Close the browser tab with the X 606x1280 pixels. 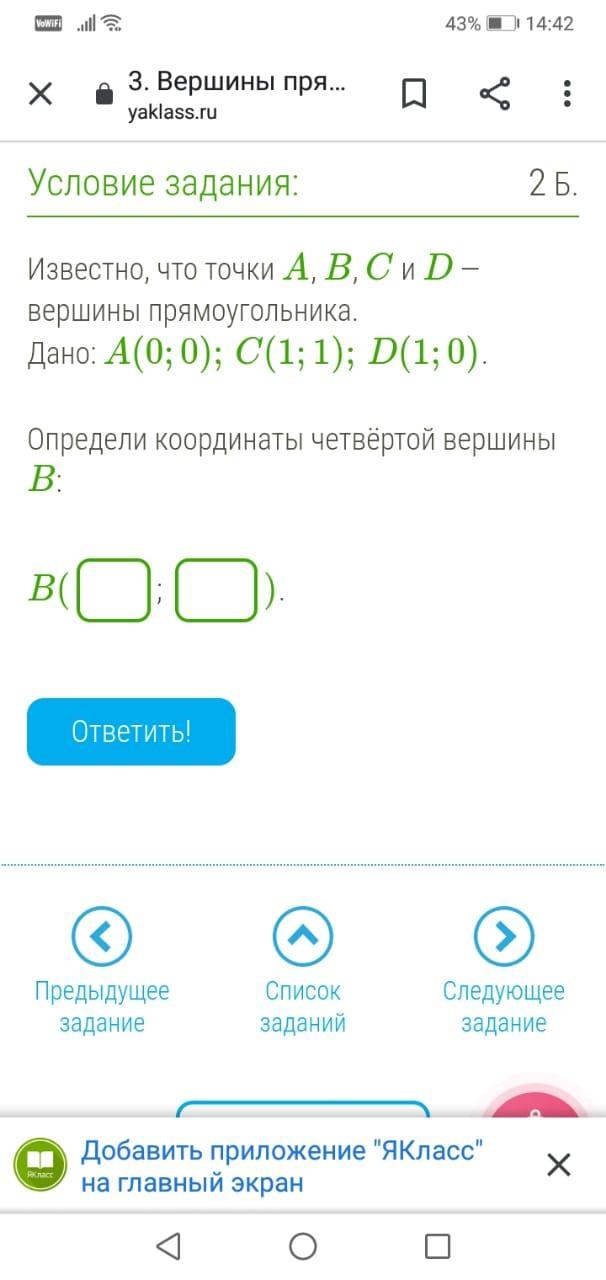click(40, 95)
